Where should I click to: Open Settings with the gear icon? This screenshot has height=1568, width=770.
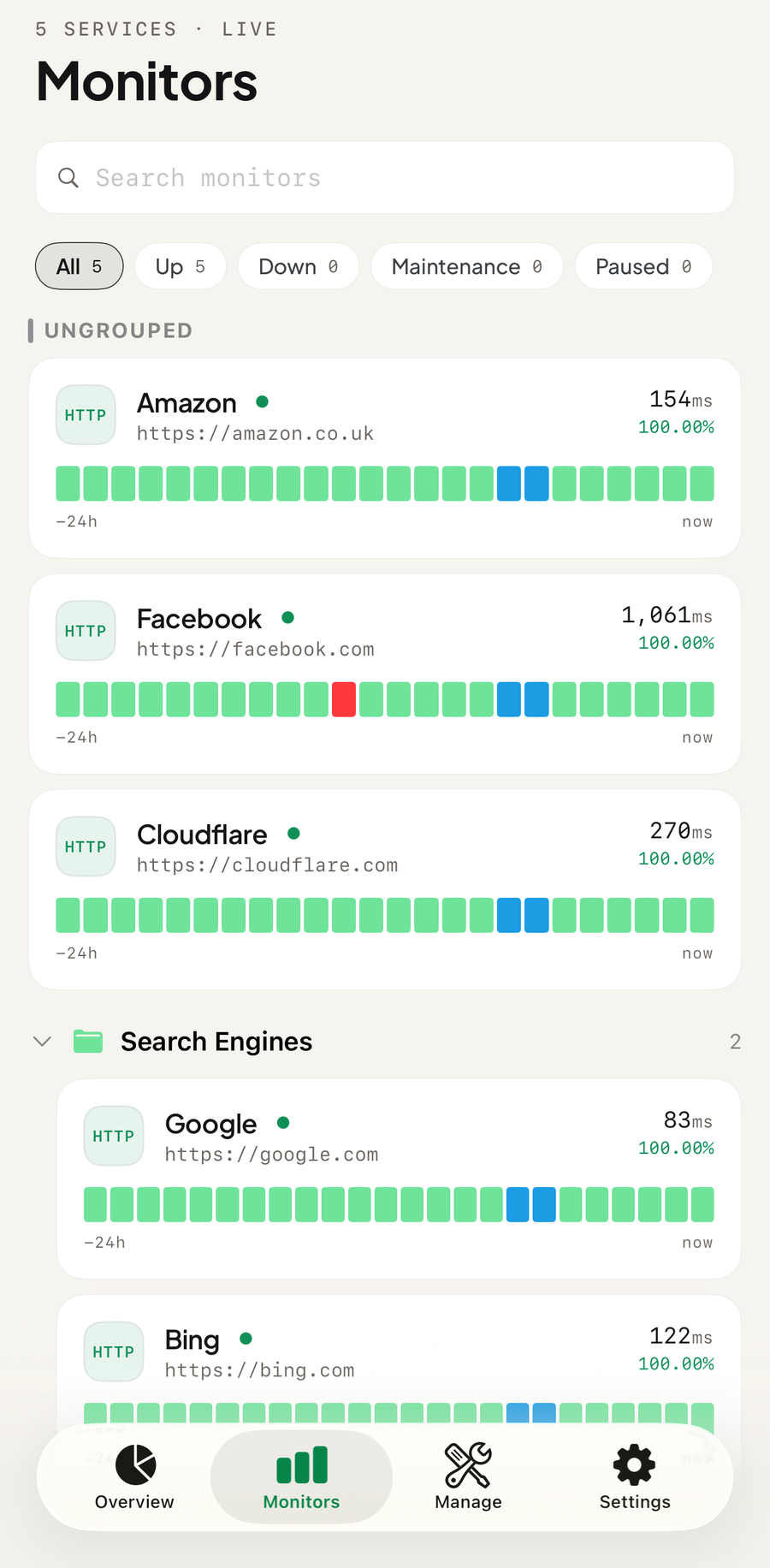click(x=633, y=1464)
